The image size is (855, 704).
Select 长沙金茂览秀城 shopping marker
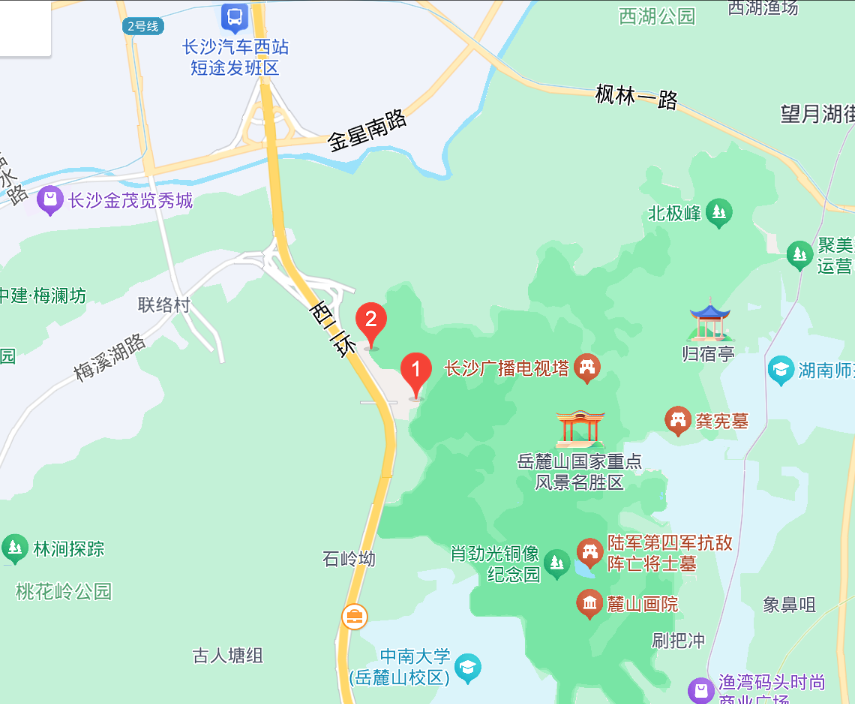(49, 201)
